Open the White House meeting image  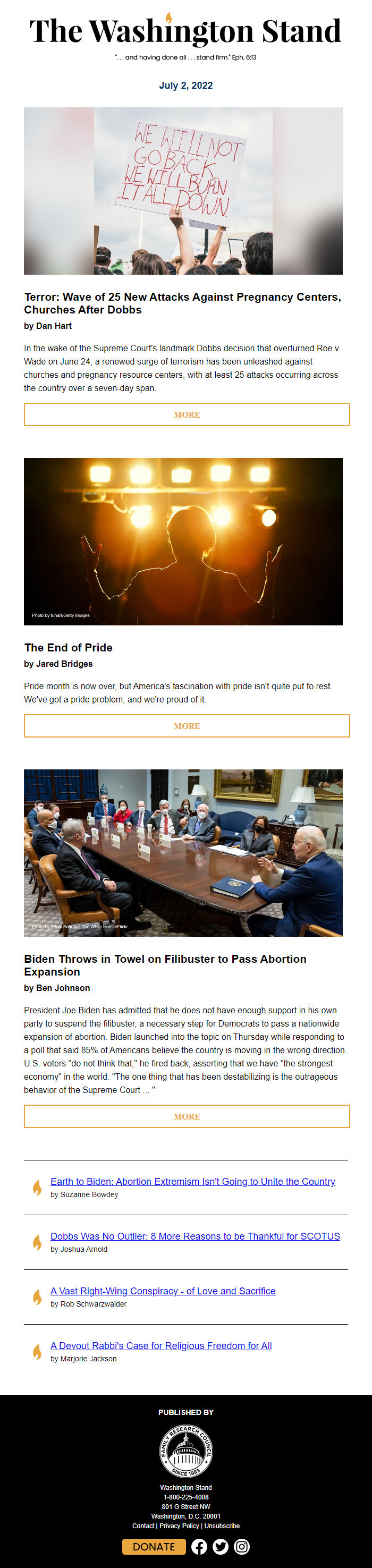pos(183,852)
